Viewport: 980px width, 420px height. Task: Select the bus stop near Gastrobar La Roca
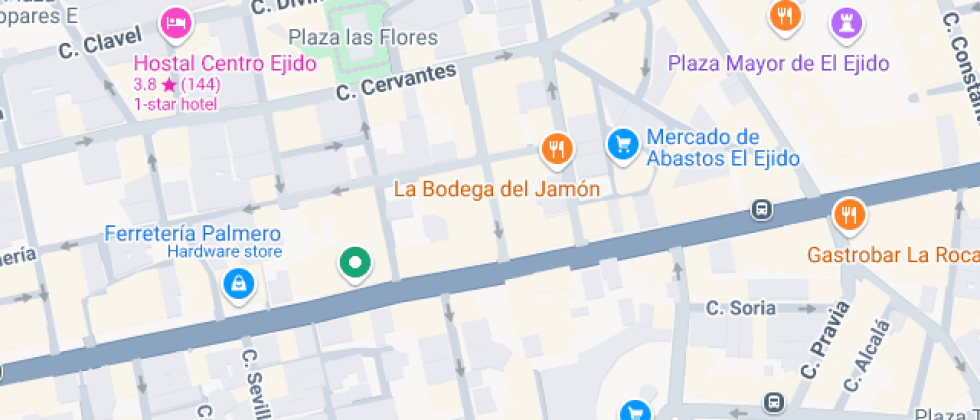pyautogui.click(x=762, y=210)
